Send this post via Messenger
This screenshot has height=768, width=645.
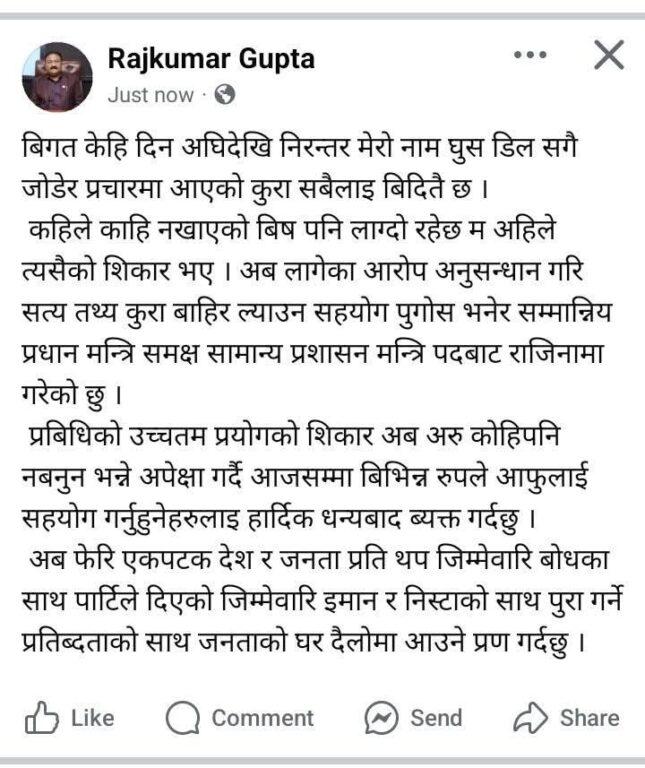(413, 718)
